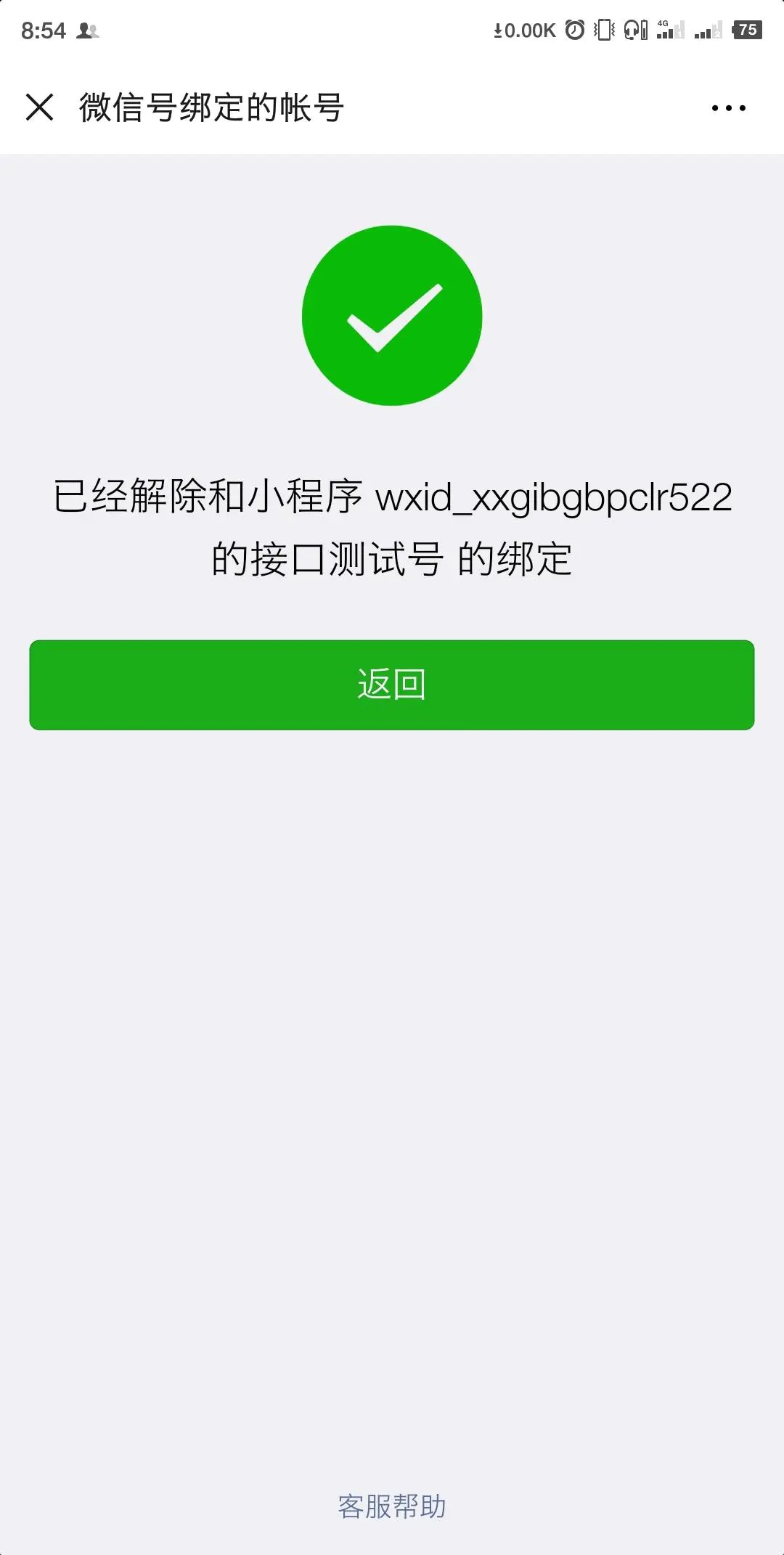Close the 微信号绑定的帐号 page

click(x=40, y=107)
